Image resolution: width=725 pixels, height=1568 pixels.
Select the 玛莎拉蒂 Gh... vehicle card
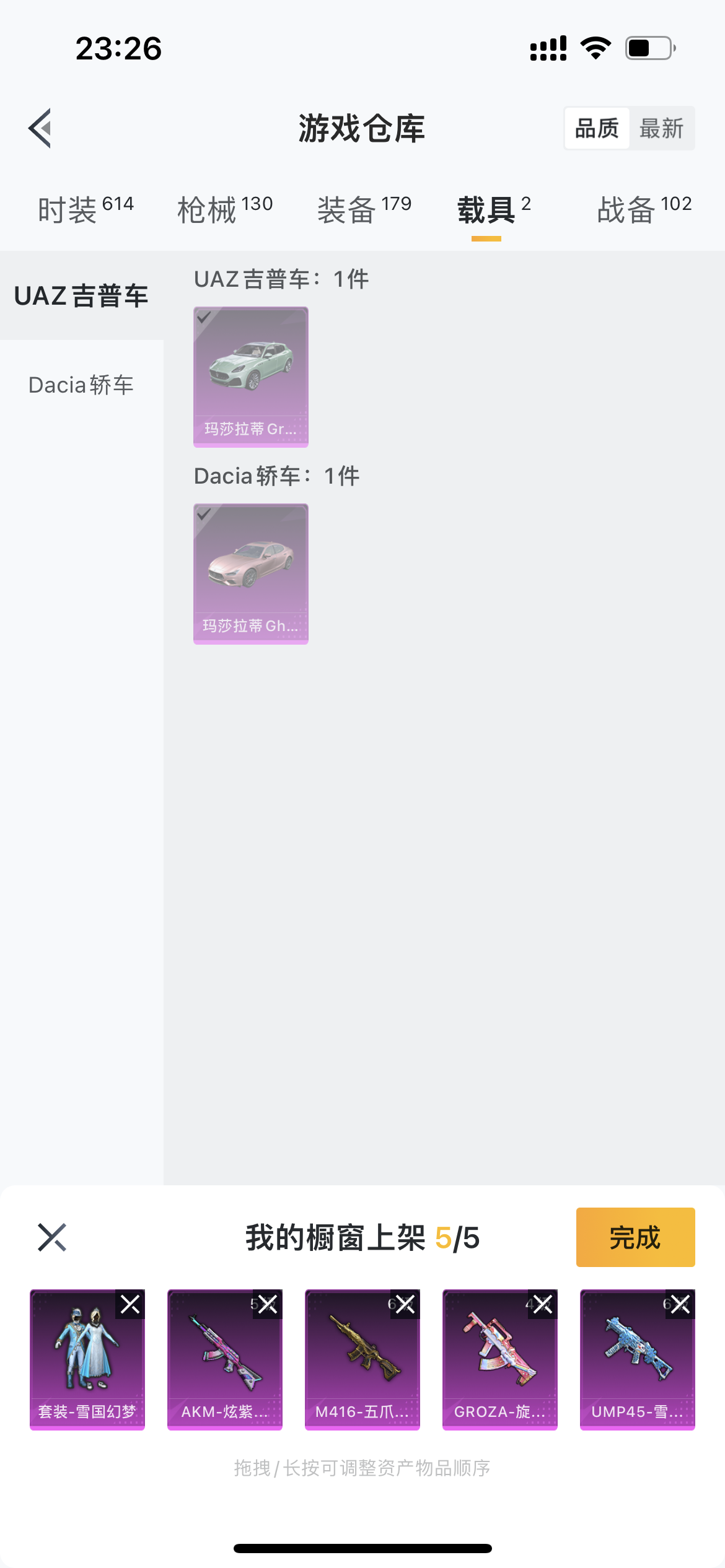(x=250, y=573)
